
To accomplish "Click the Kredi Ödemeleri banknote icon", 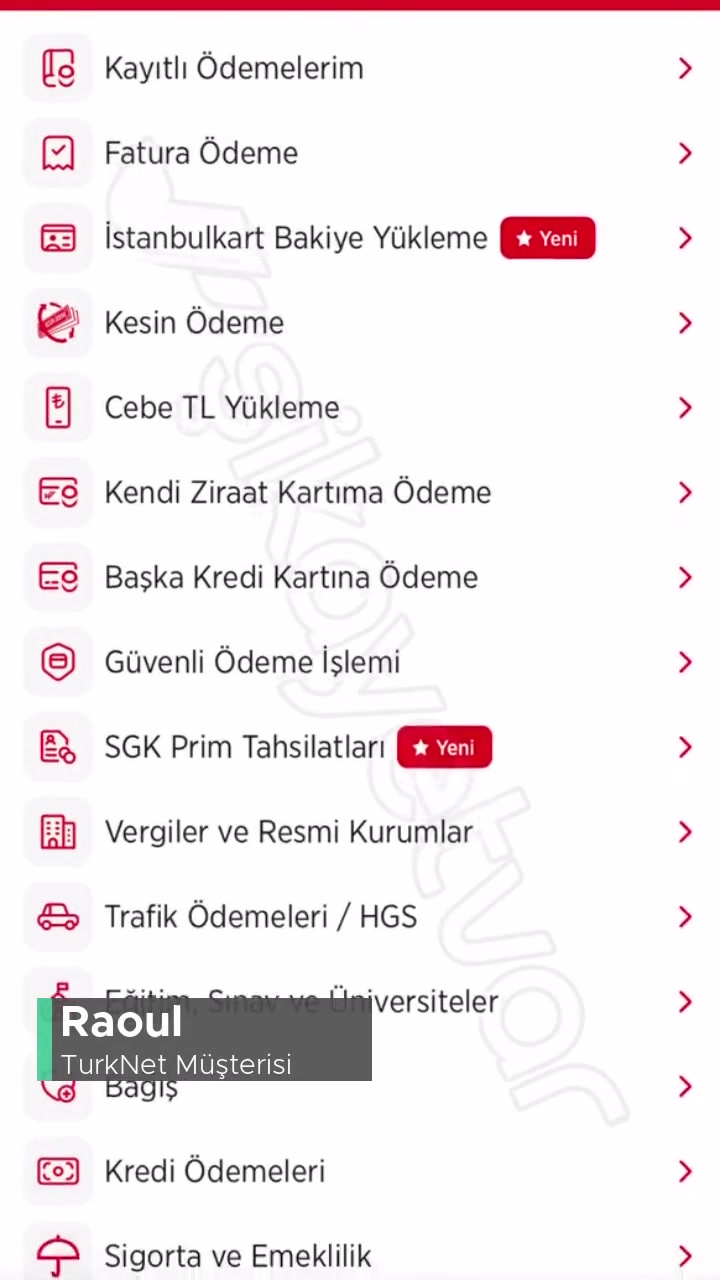I will pyautogui.click(x=57, y=1170).
